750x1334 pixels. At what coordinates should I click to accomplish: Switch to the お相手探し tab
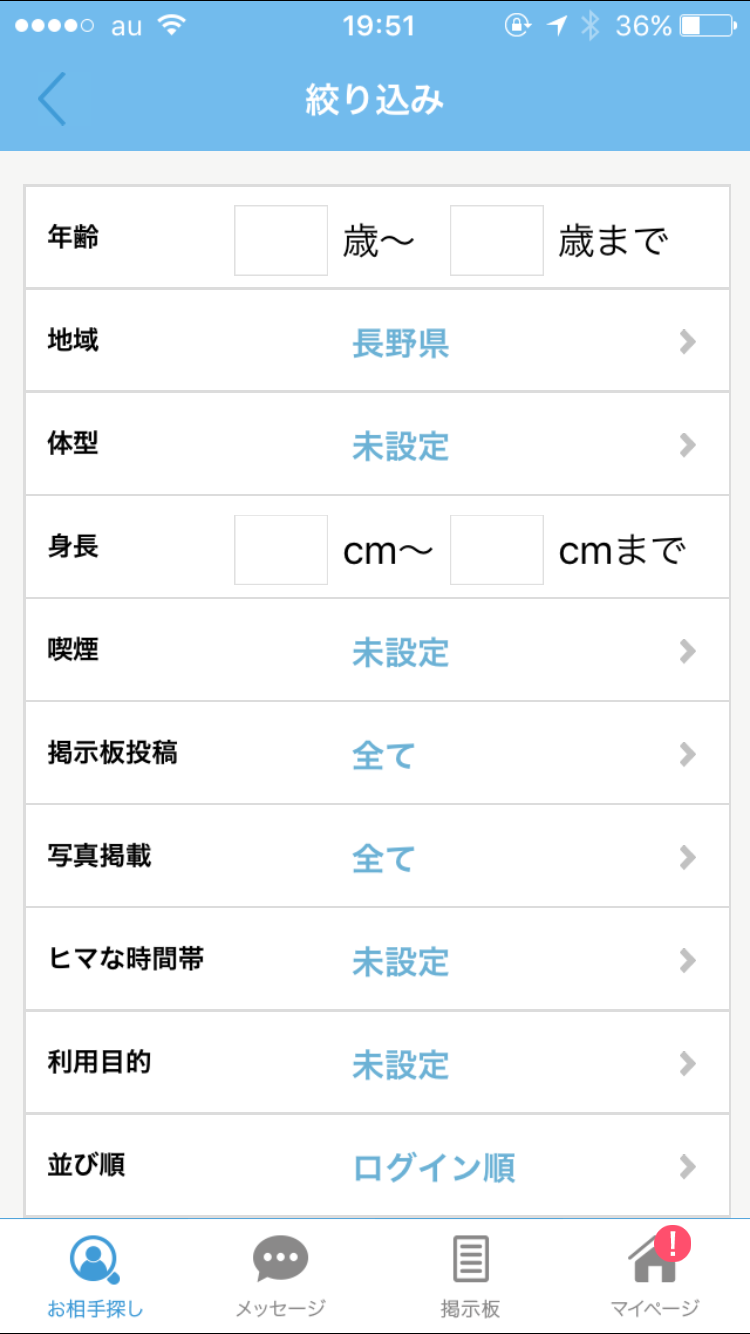[x=95, y=1277]
